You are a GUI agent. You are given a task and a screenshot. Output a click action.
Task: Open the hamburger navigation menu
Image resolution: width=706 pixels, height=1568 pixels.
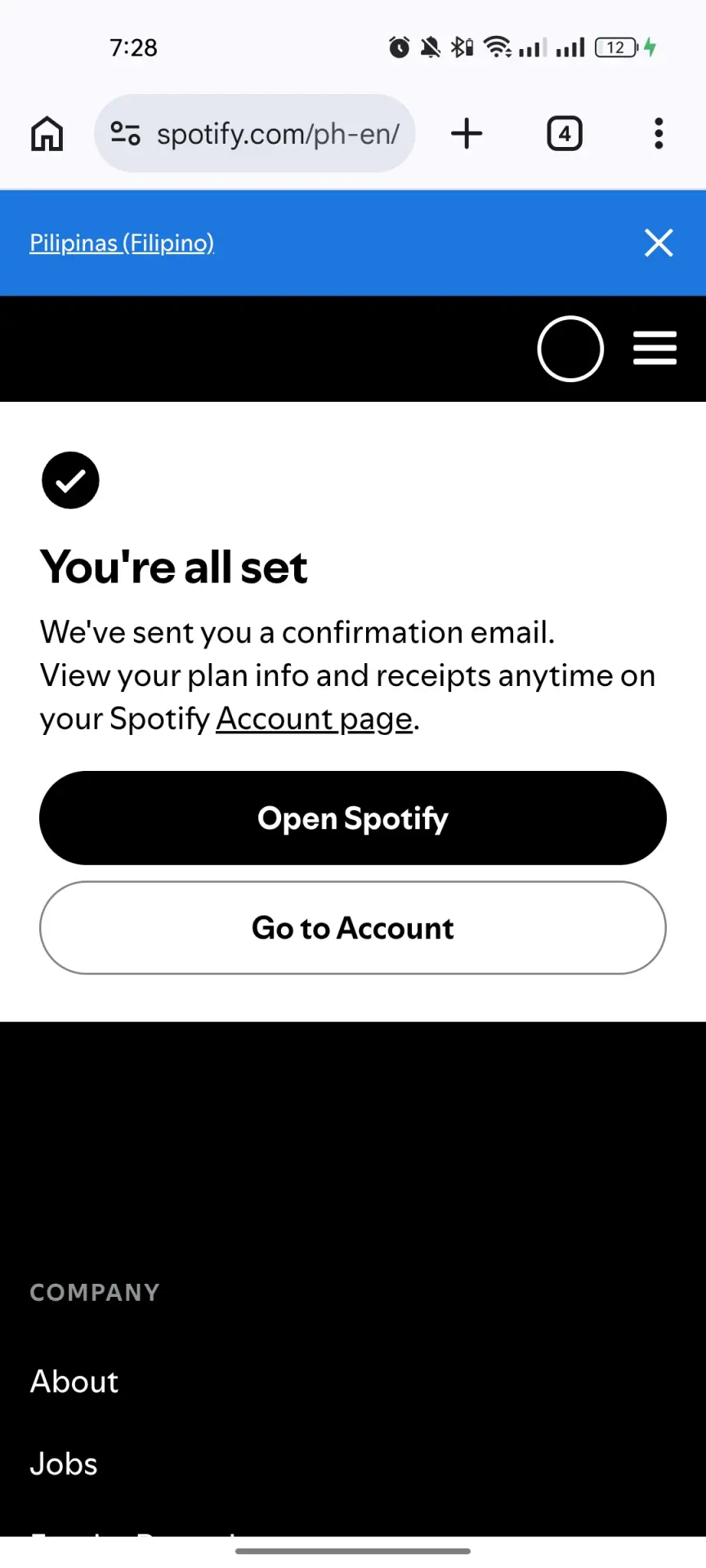[x=655, y=349]
